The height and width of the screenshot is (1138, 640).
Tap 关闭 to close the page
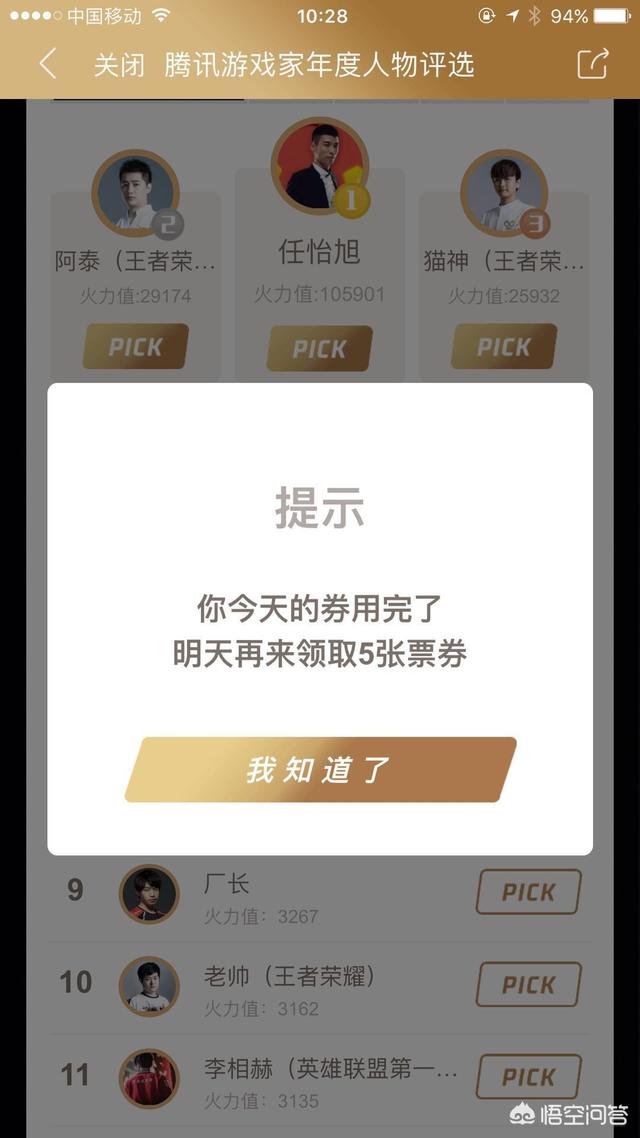(119, 65)
